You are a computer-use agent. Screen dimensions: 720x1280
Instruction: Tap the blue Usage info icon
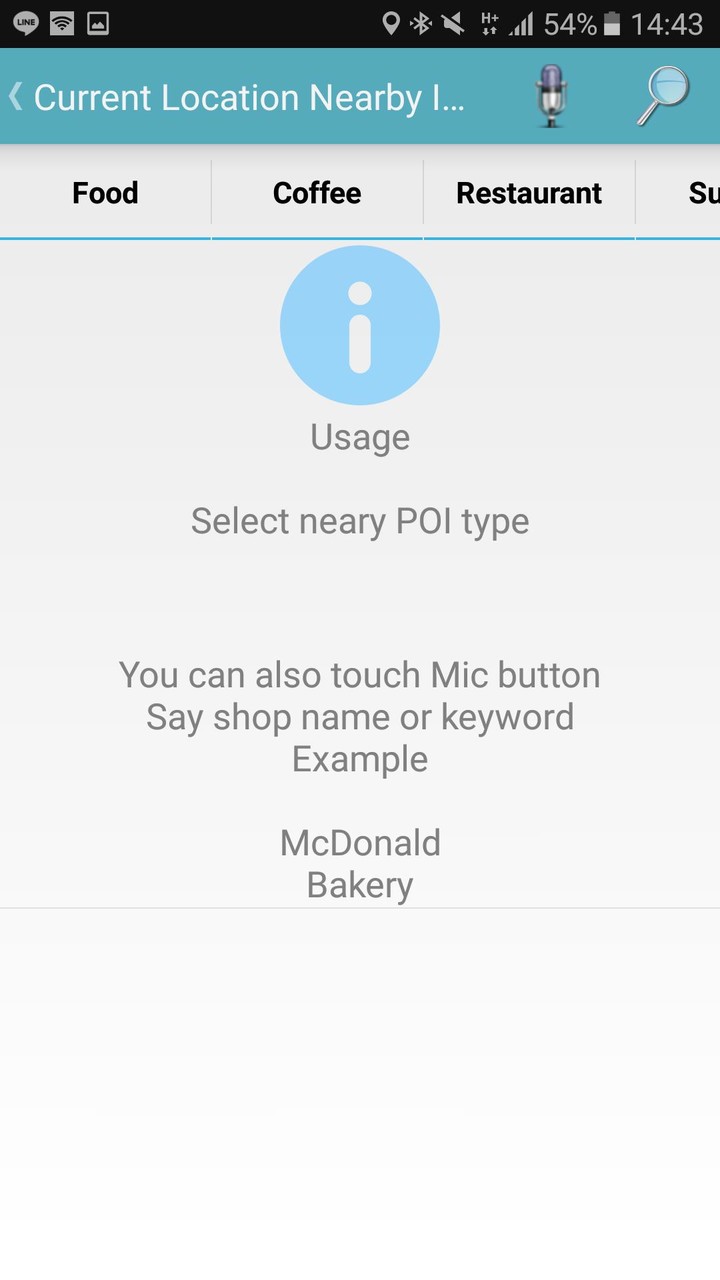[359, 324]
